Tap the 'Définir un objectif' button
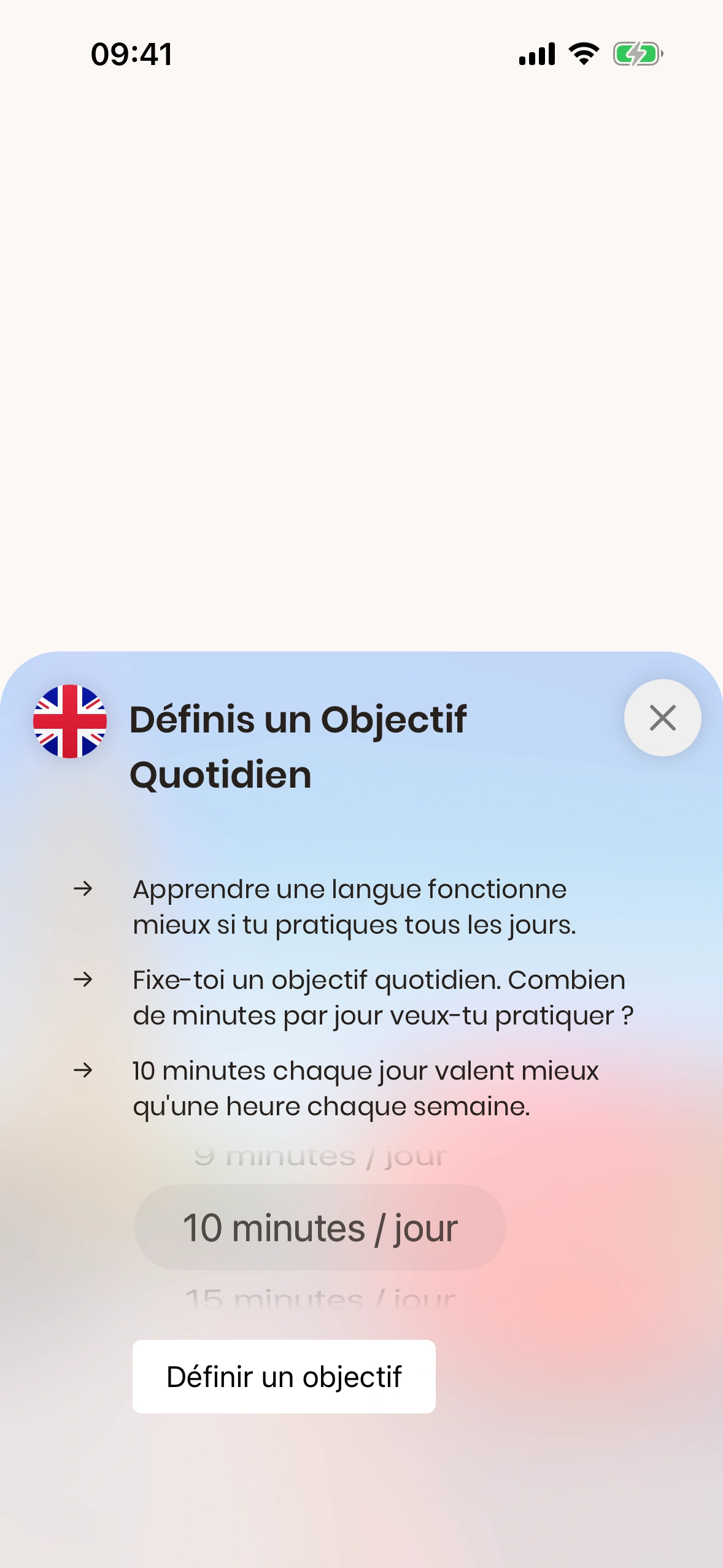 [284, 1377]
